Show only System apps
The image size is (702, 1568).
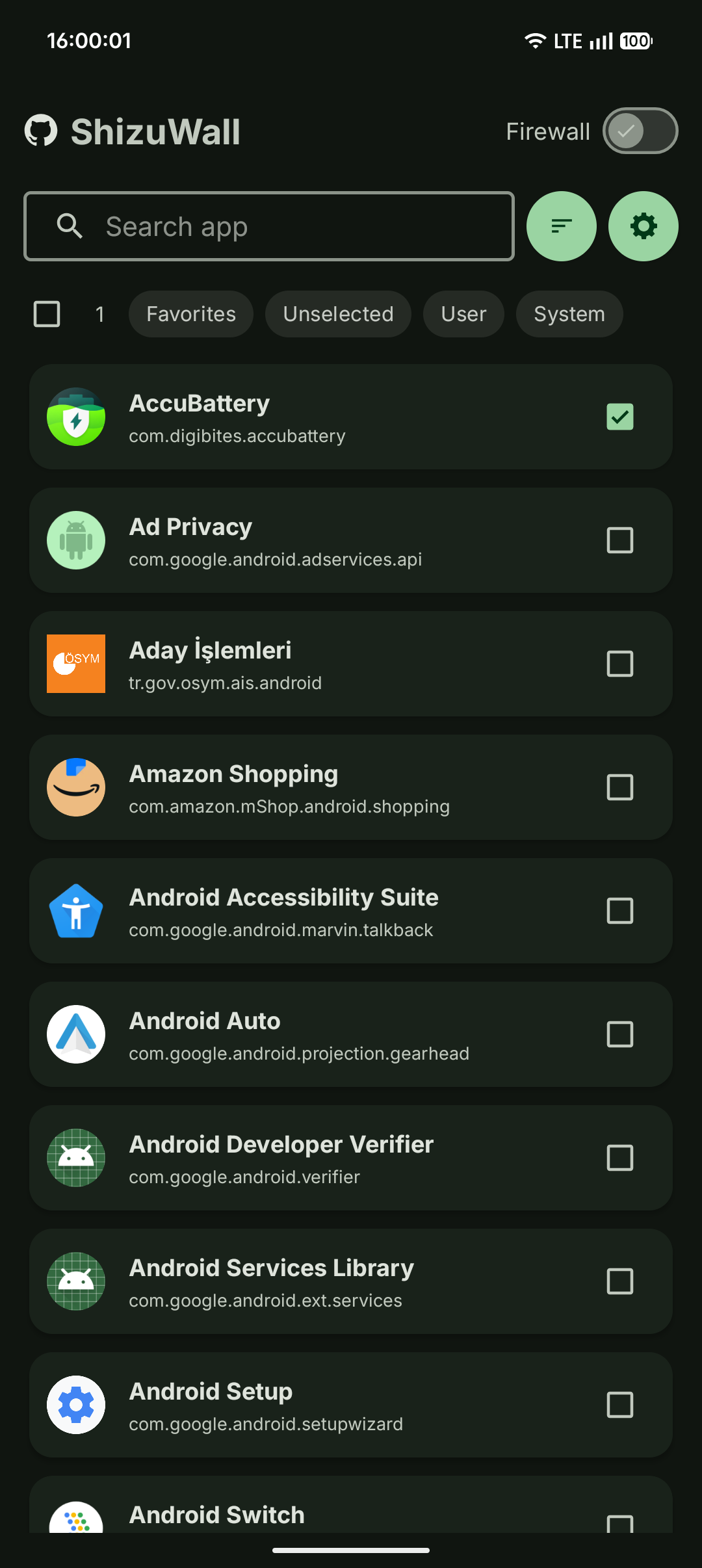click(x=569, y=314)
